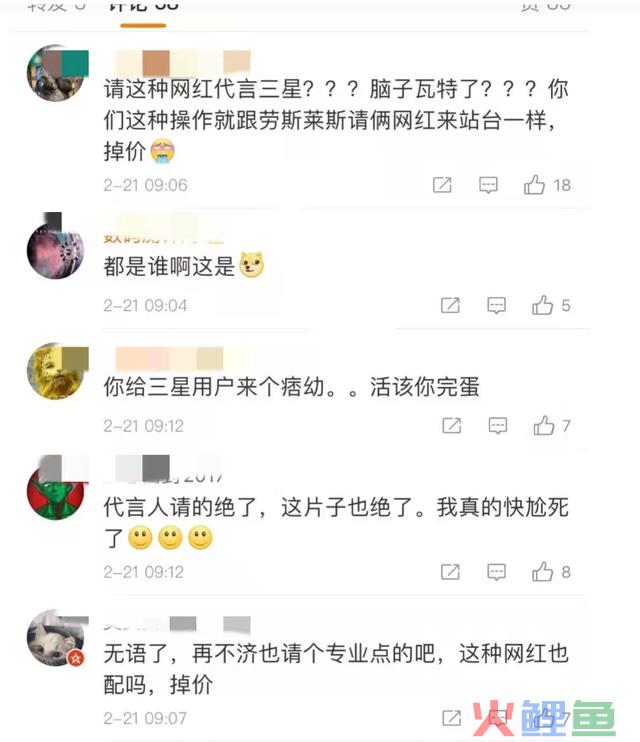View profile of the 请这种网红代言三星 commenter
640x742 pixels.
click(55, 72)
